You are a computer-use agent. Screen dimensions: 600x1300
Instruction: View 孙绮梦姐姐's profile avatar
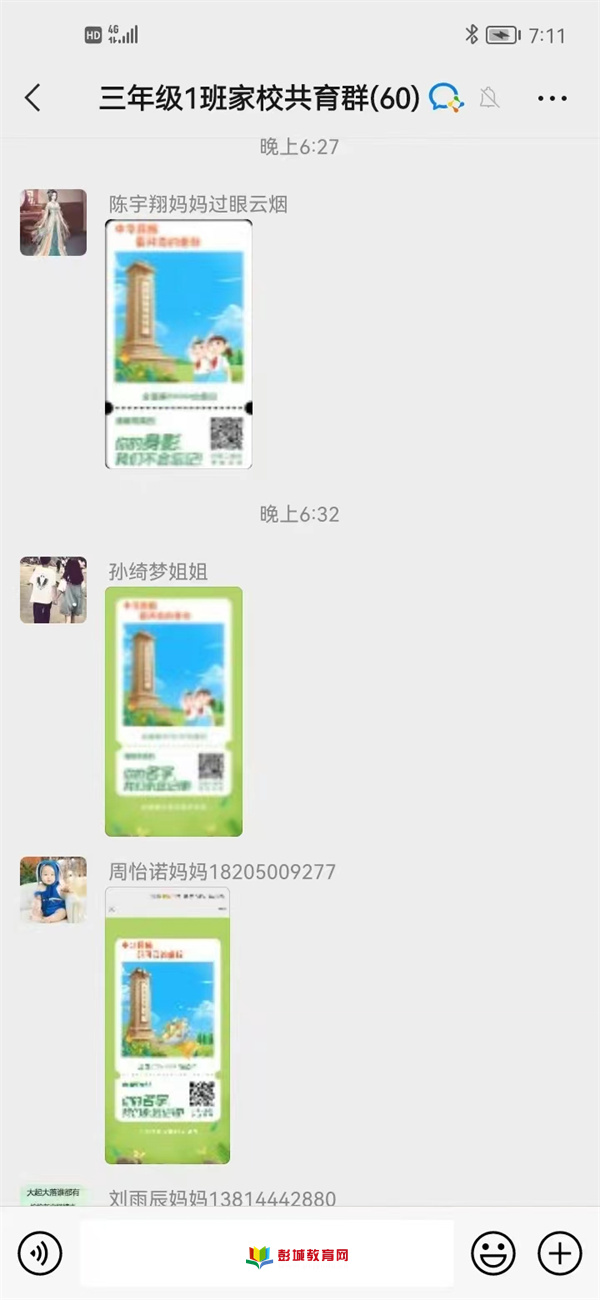[53, 590]
